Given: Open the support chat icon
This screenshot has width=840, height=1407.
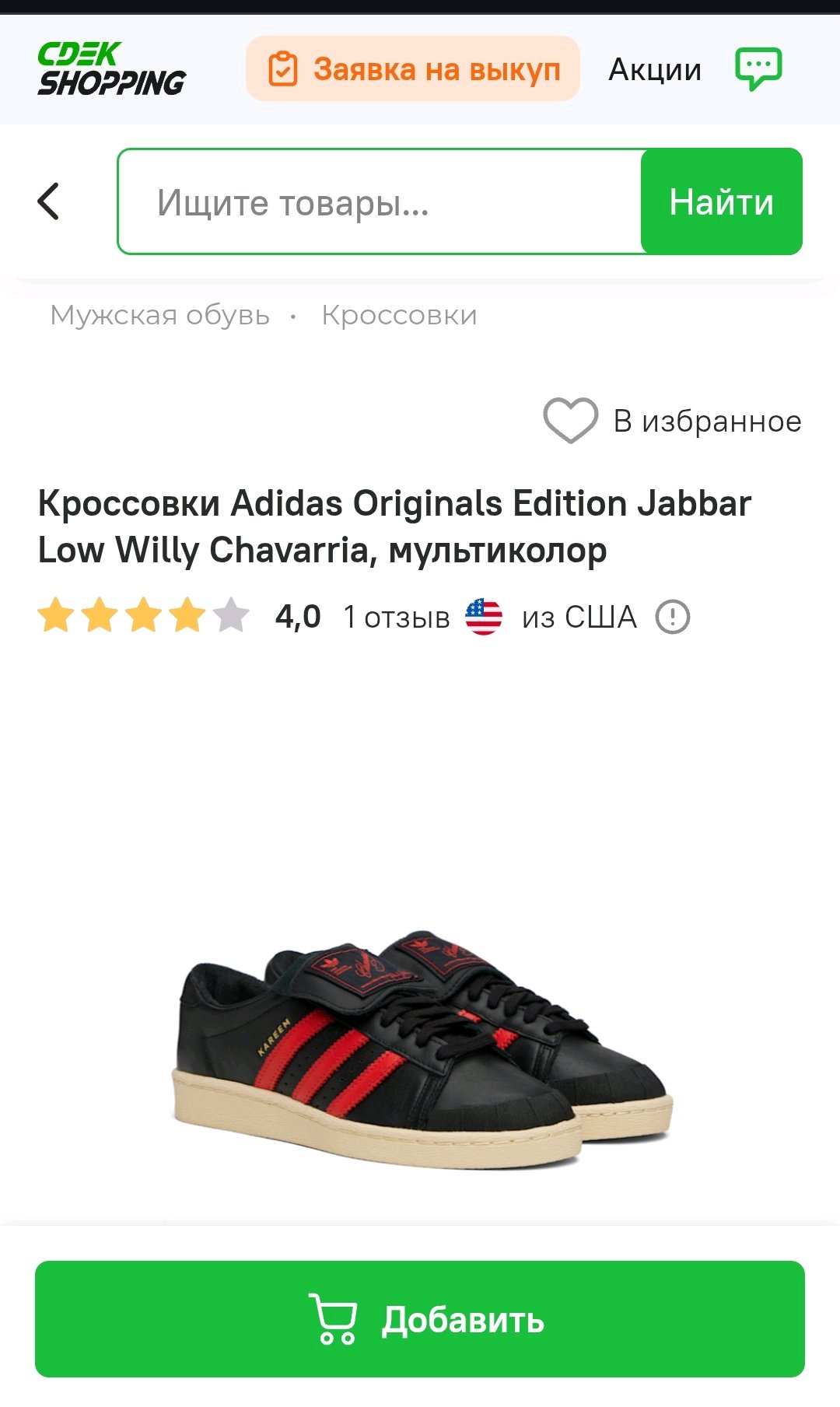Looking at the screenshot, I should tap(758, 69).
